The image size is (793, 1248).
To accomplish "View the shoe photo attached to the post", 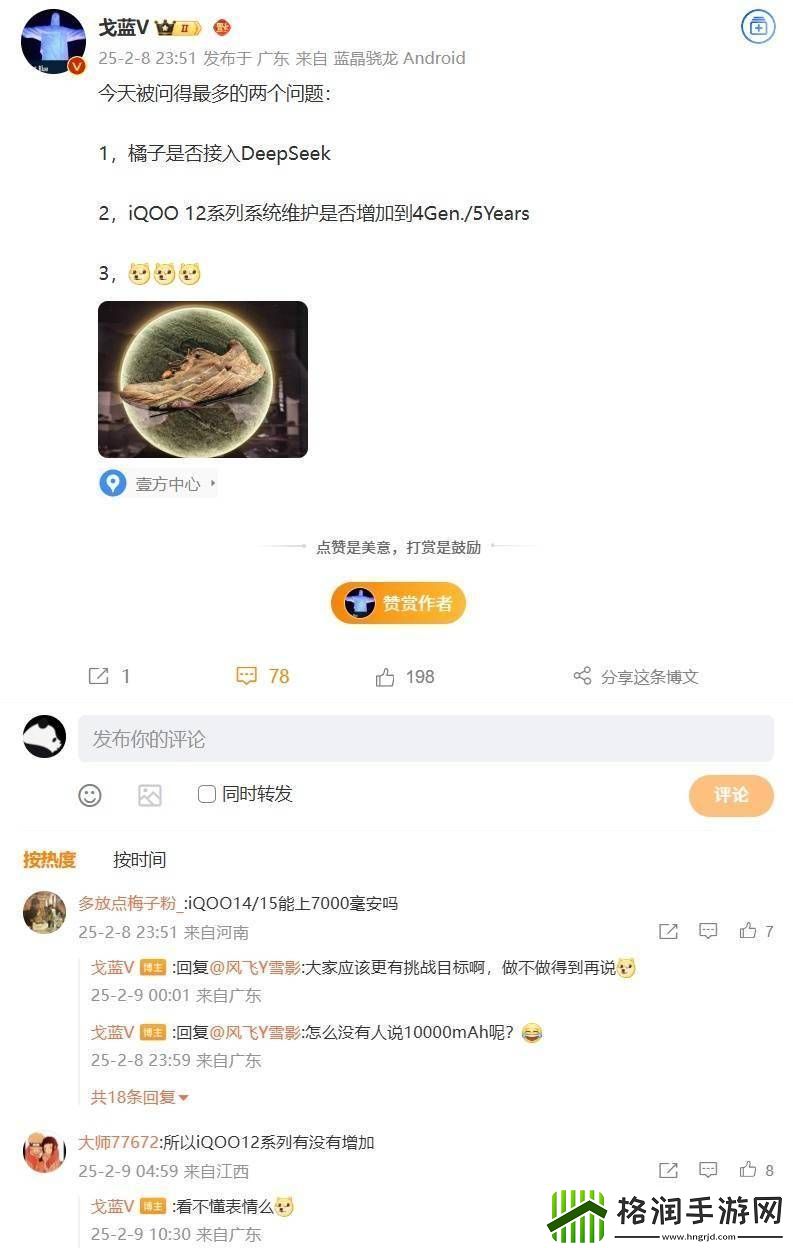I will click(x=203, y=379).
